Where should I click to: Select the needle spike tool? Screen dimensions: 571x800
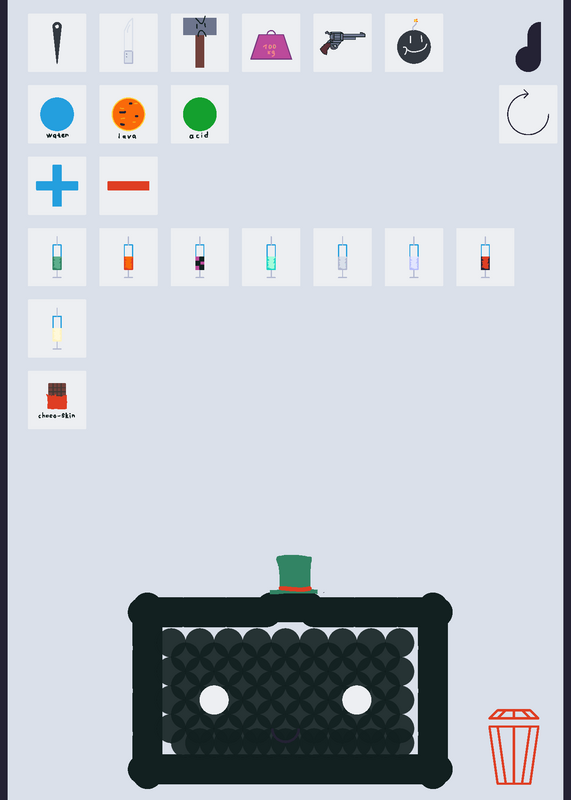[x=57, y=43]
